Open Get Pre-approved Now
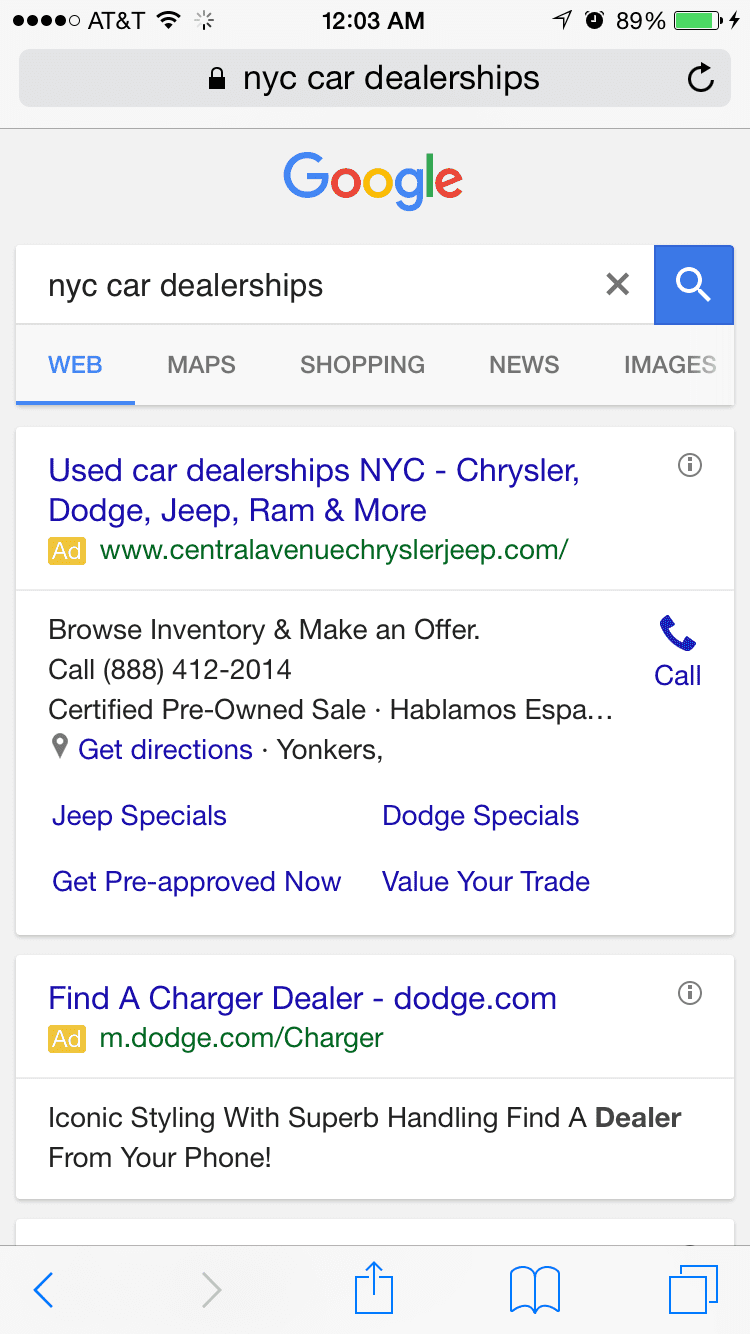Image resolution: width=750 pixels, height=1334 pixels. [197, 882]
